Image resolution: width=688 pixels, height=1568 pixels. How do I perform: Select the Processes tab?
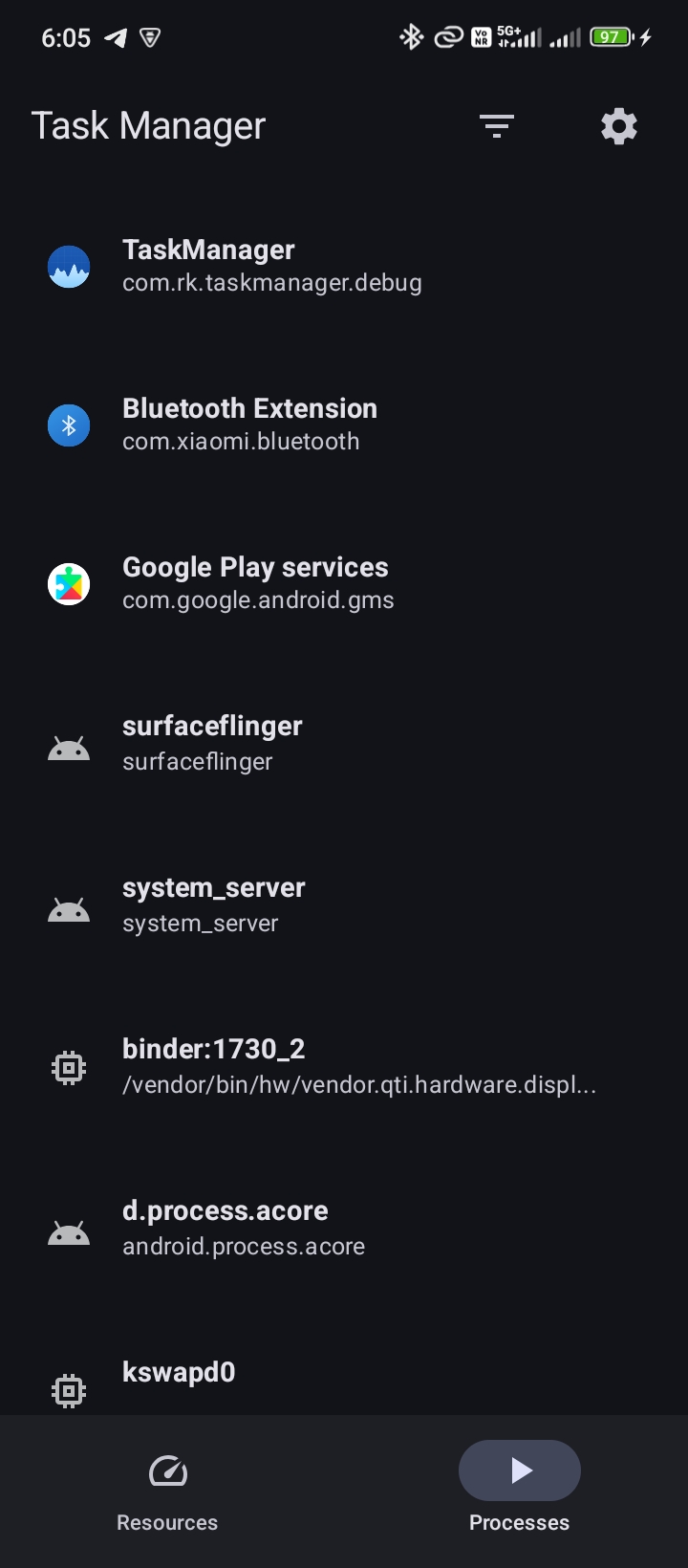pyautogui.click(x=519, y=1488)
